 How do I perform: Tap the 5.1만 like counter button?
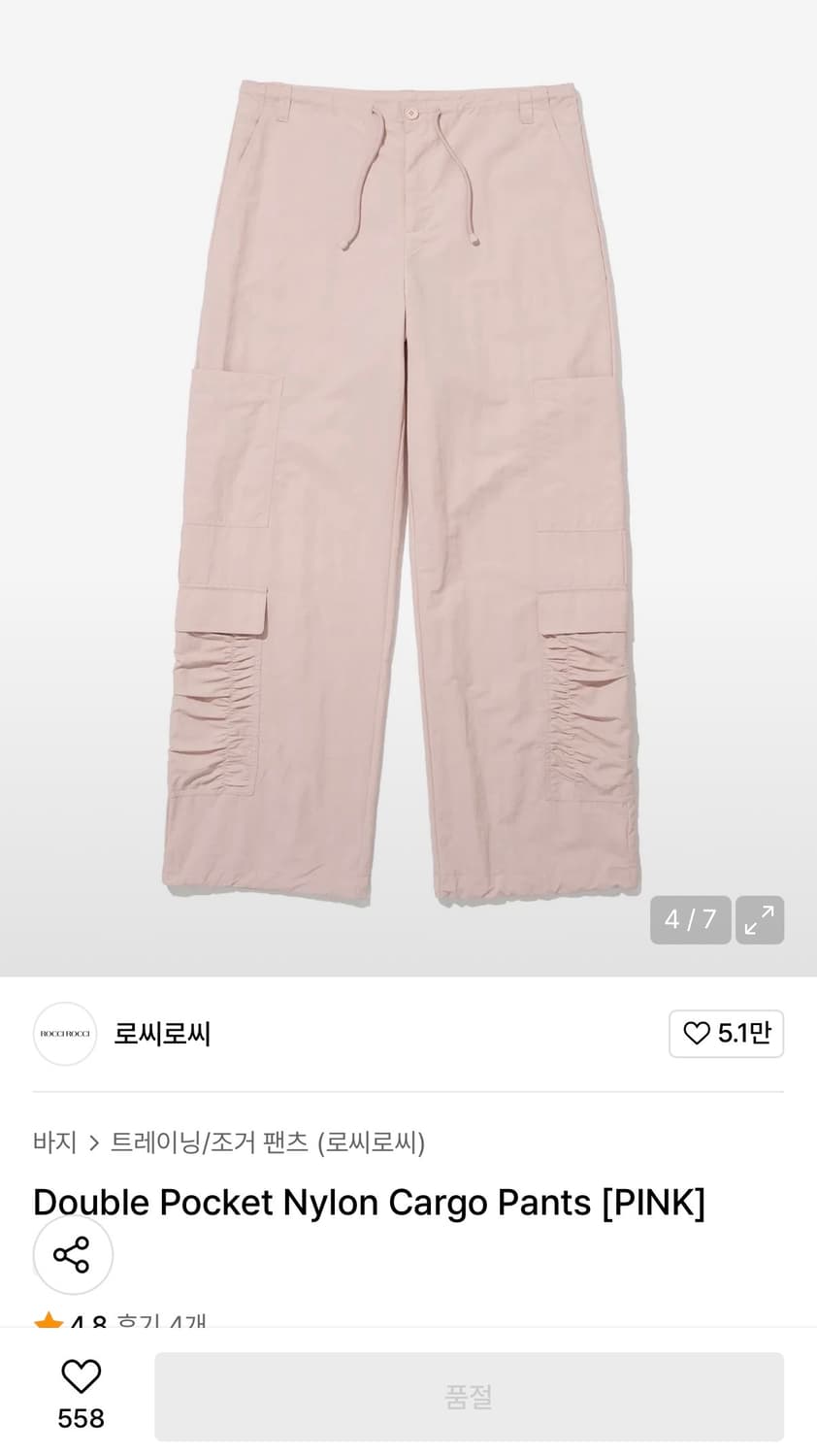727,1034
